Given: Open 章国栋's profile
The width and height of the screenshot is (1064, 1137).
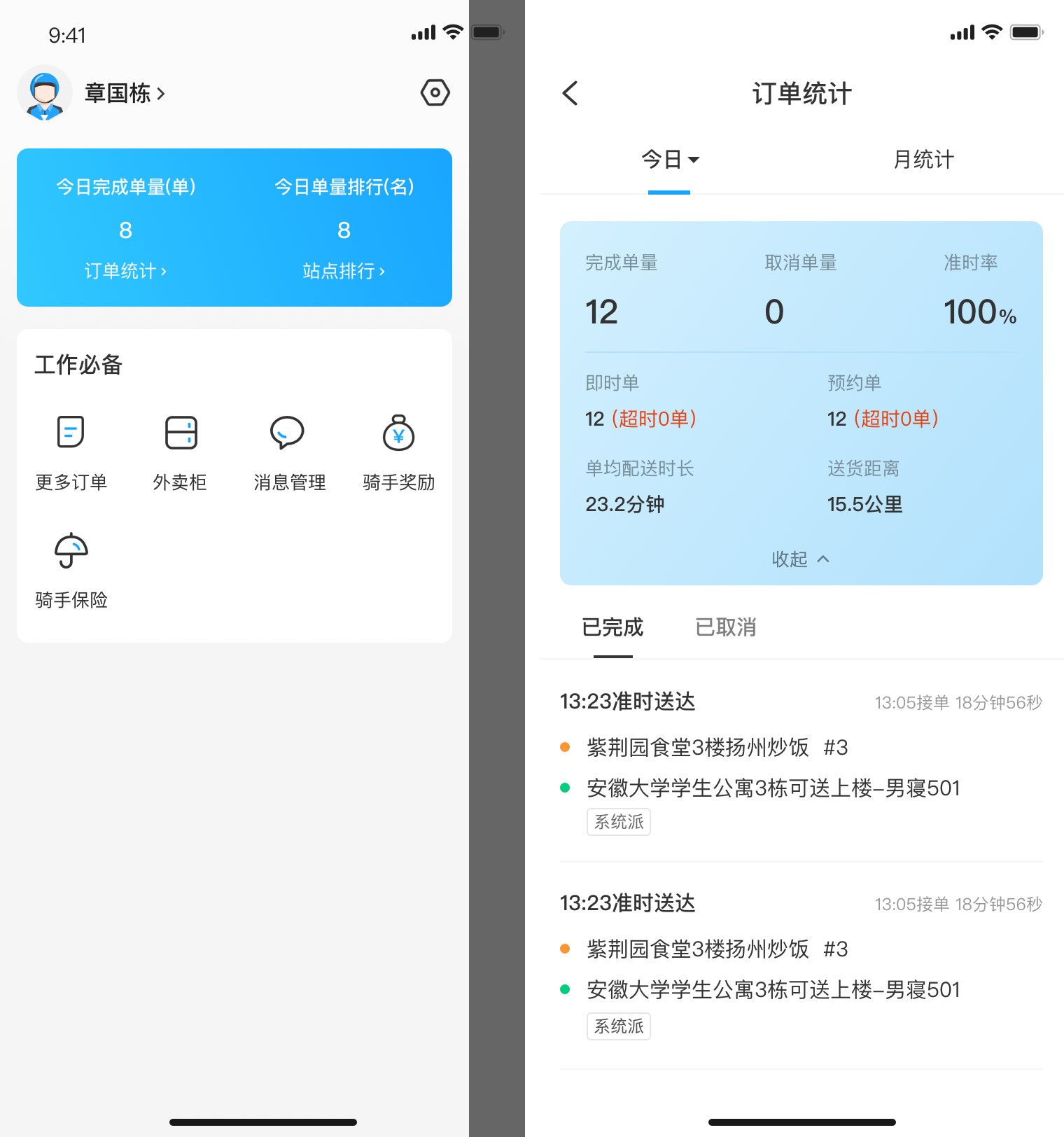Looking at the screenshot, I should pos(125,93).
